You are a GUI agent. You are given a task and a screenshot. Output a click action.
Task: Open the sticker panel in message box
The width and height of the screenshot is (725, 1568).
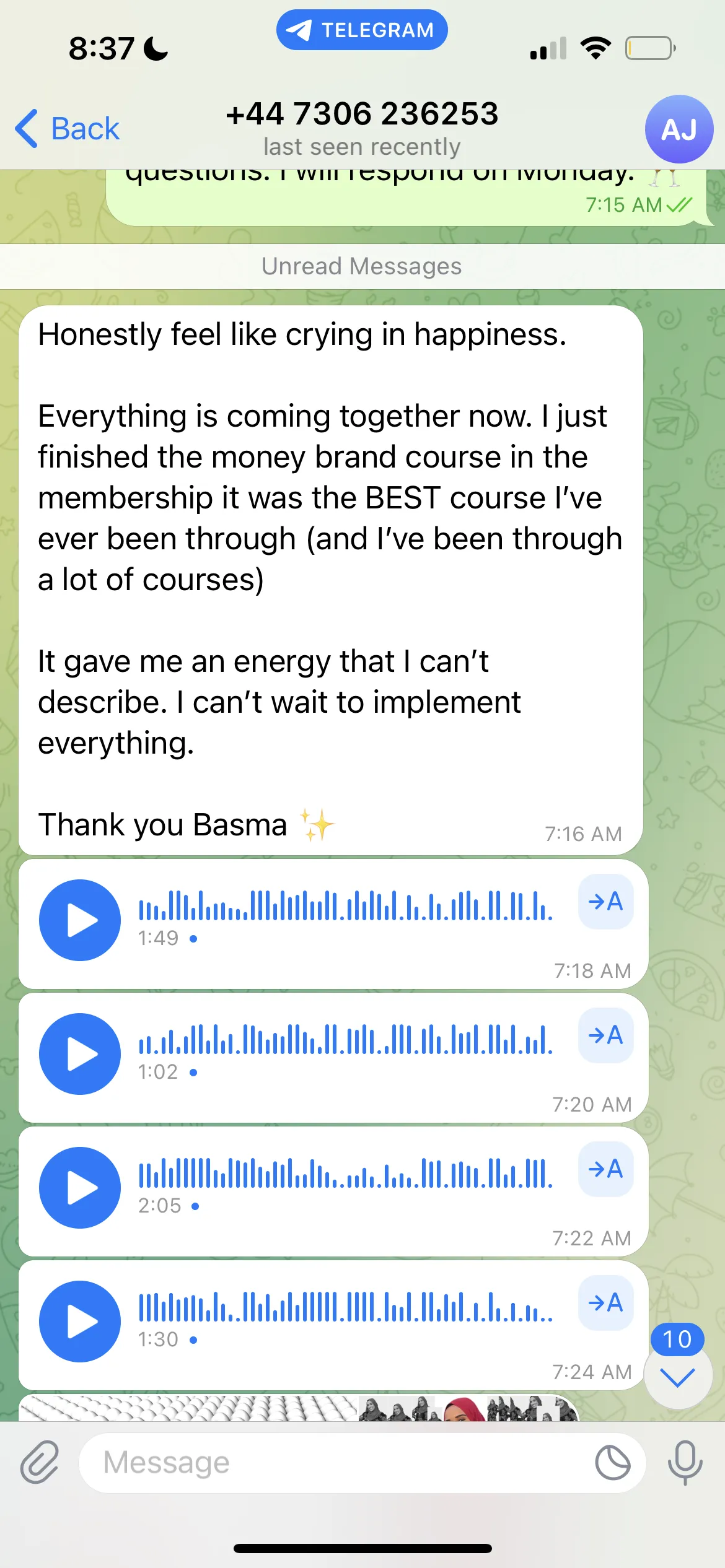[612, 1463]
